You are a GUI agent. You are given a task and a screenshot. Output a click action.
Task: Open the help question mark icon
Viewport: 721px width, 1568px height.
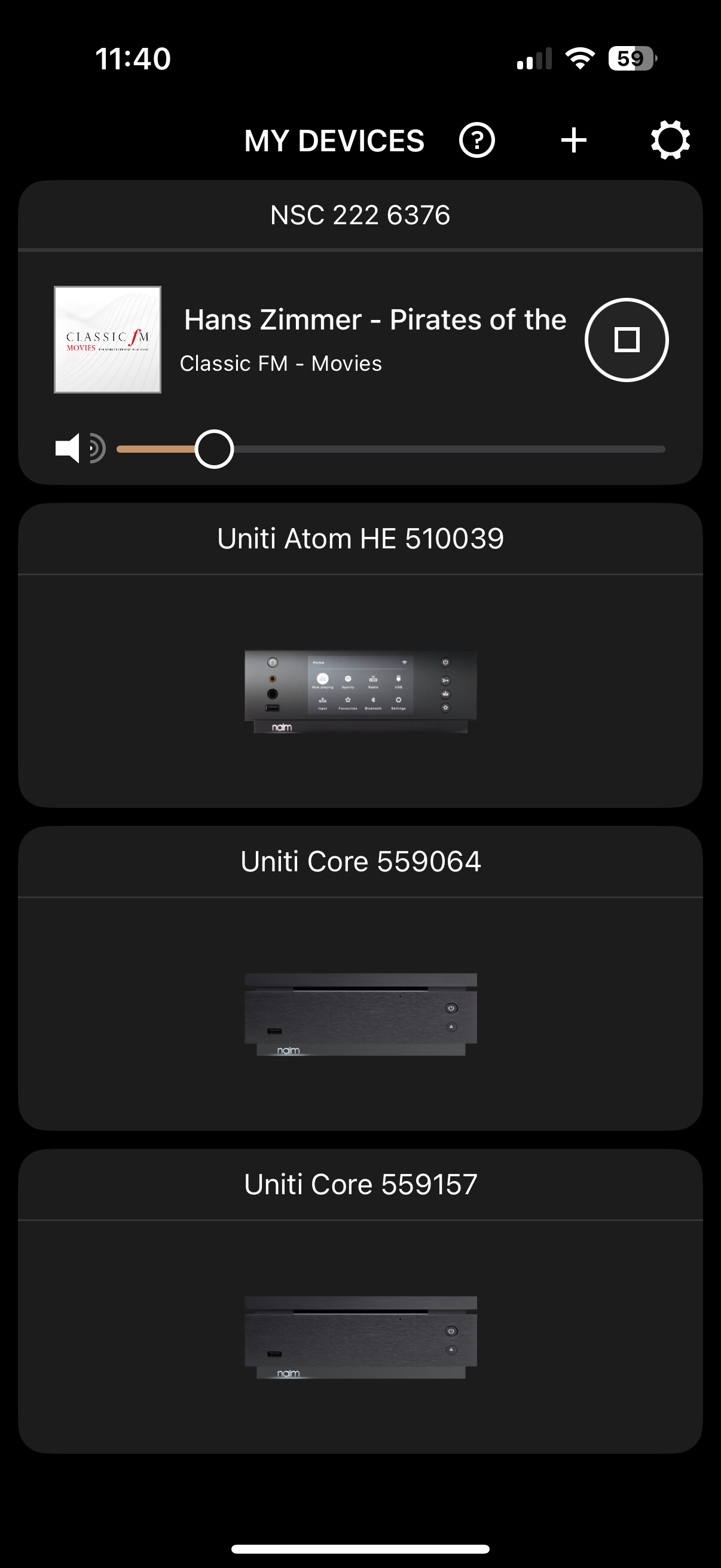pyautogui.click(x=476, y=141)
